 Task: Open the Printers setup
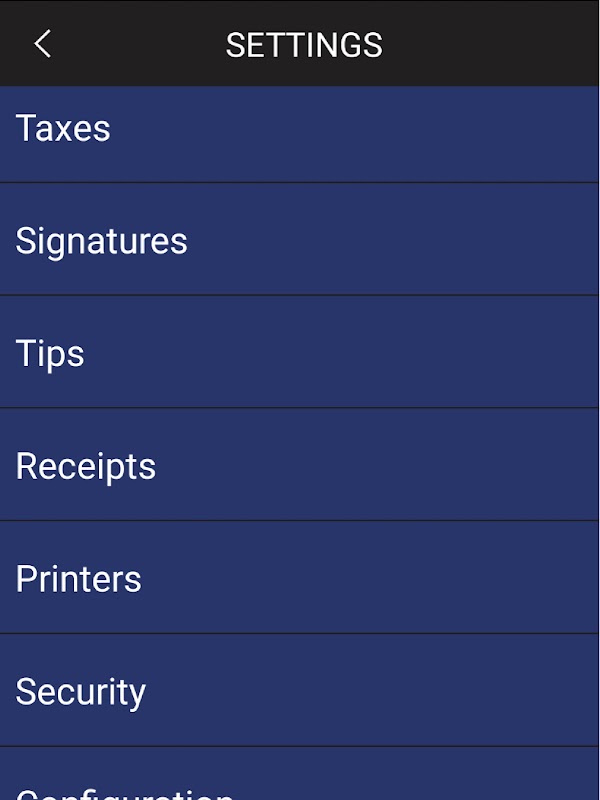[x=300, y=579]
